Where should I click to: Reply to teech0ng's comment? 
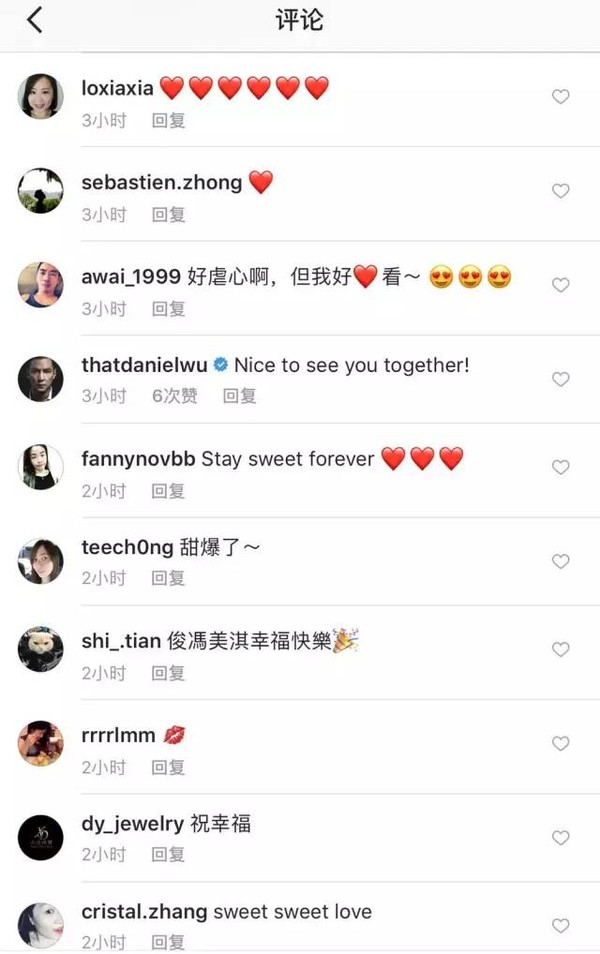168,579
